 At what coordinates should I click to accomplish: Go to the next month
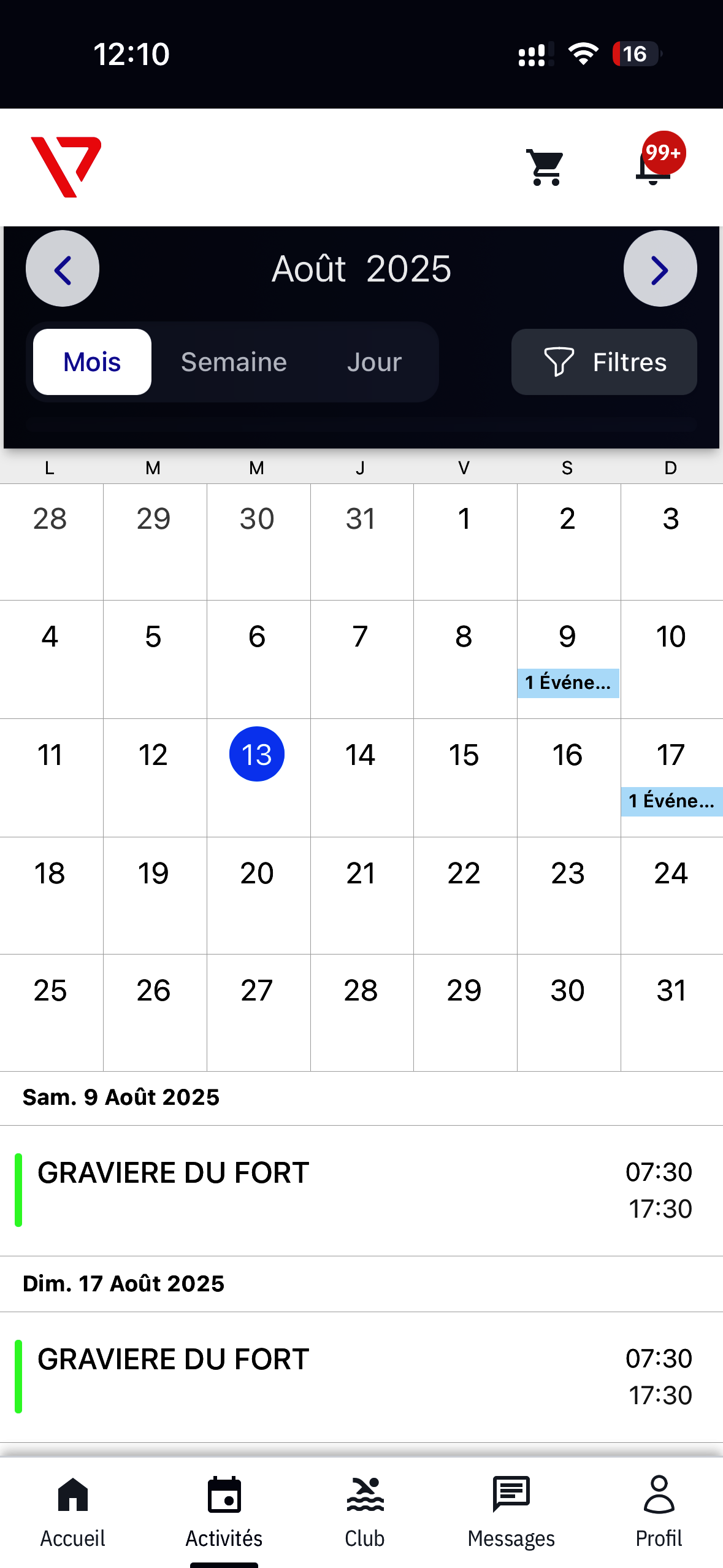(x=660, y=269)
